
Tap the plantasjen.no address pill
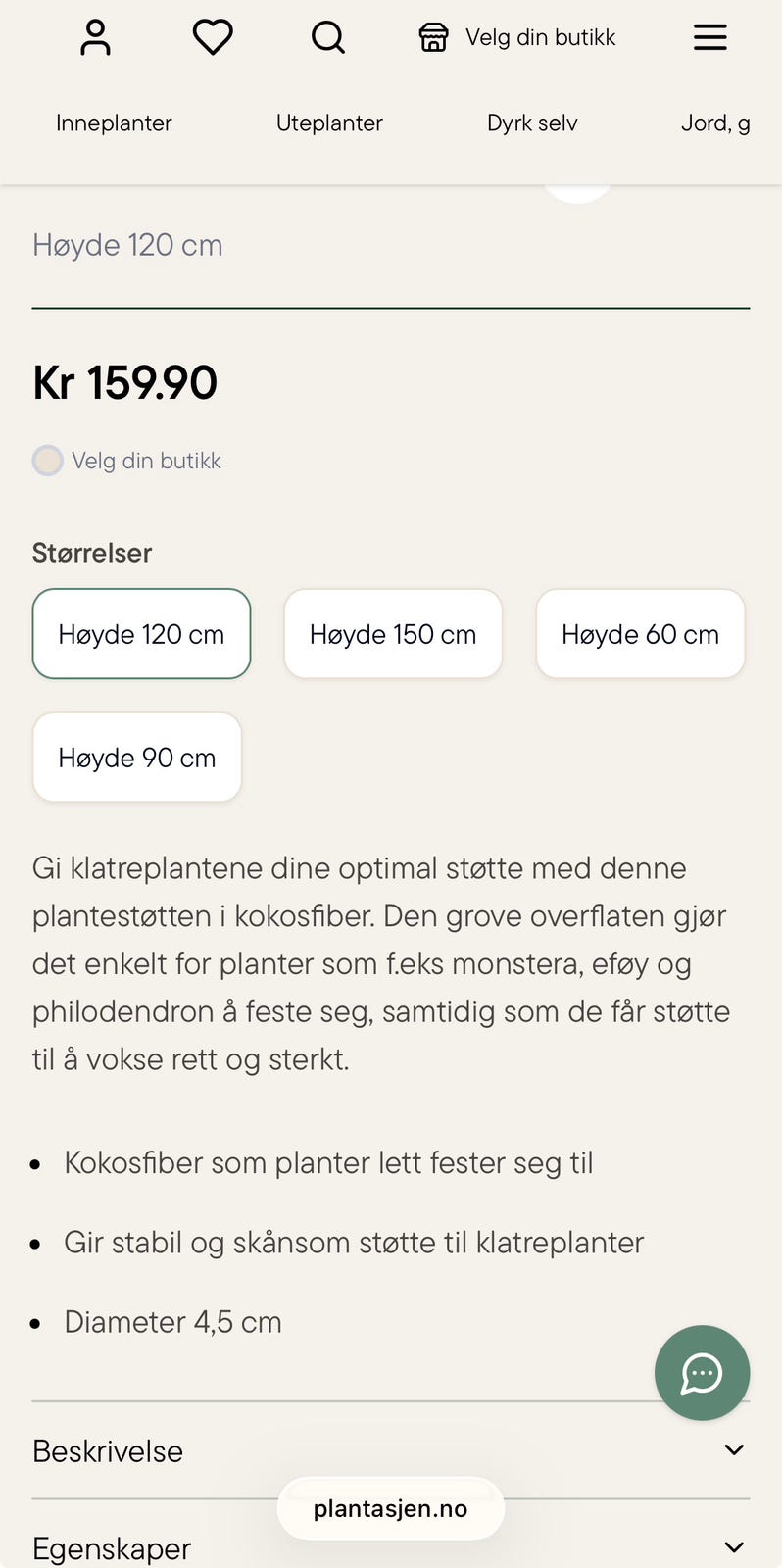point(390,1508)
